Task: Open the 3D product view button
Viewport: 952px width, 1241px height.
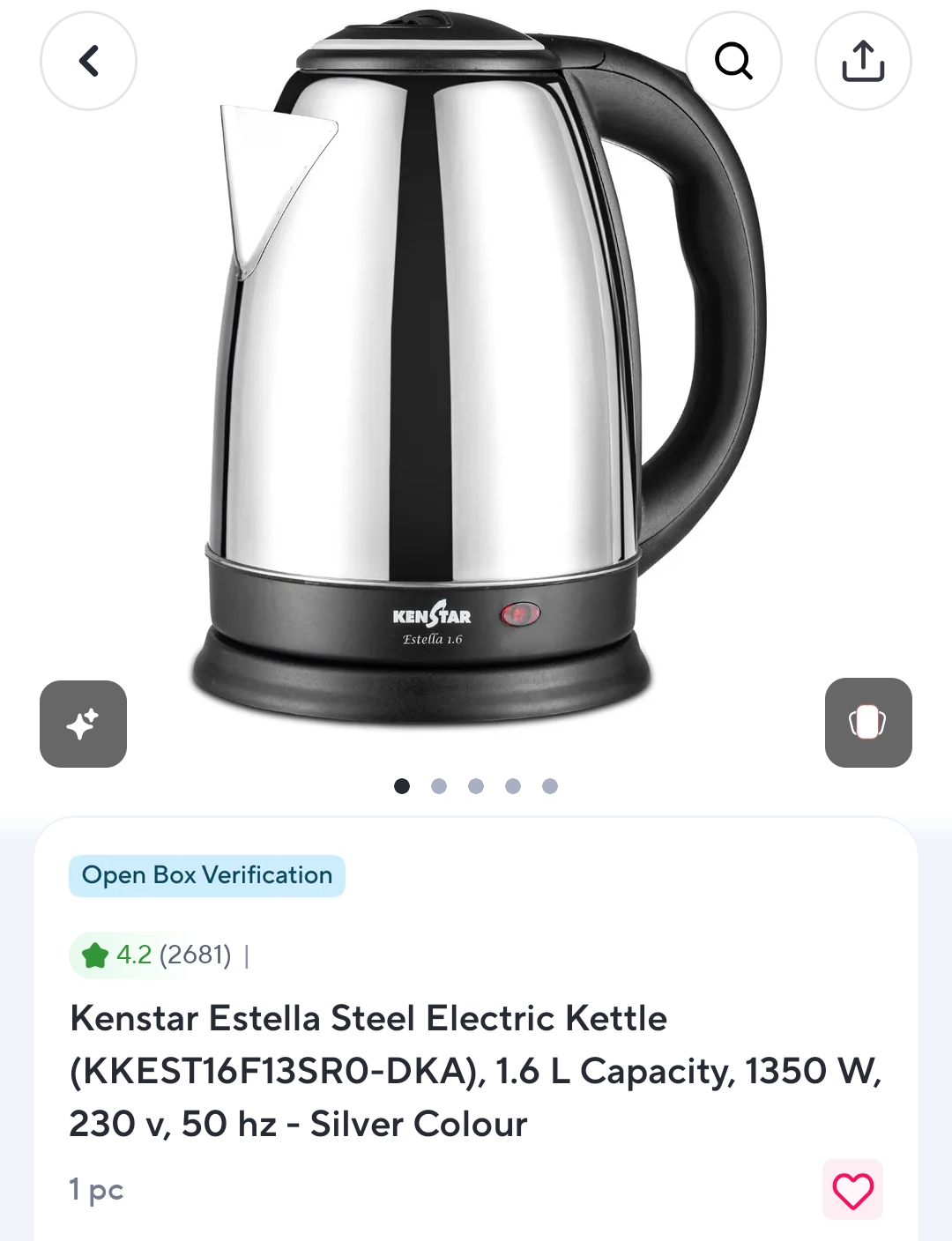Action: point(868,723)
